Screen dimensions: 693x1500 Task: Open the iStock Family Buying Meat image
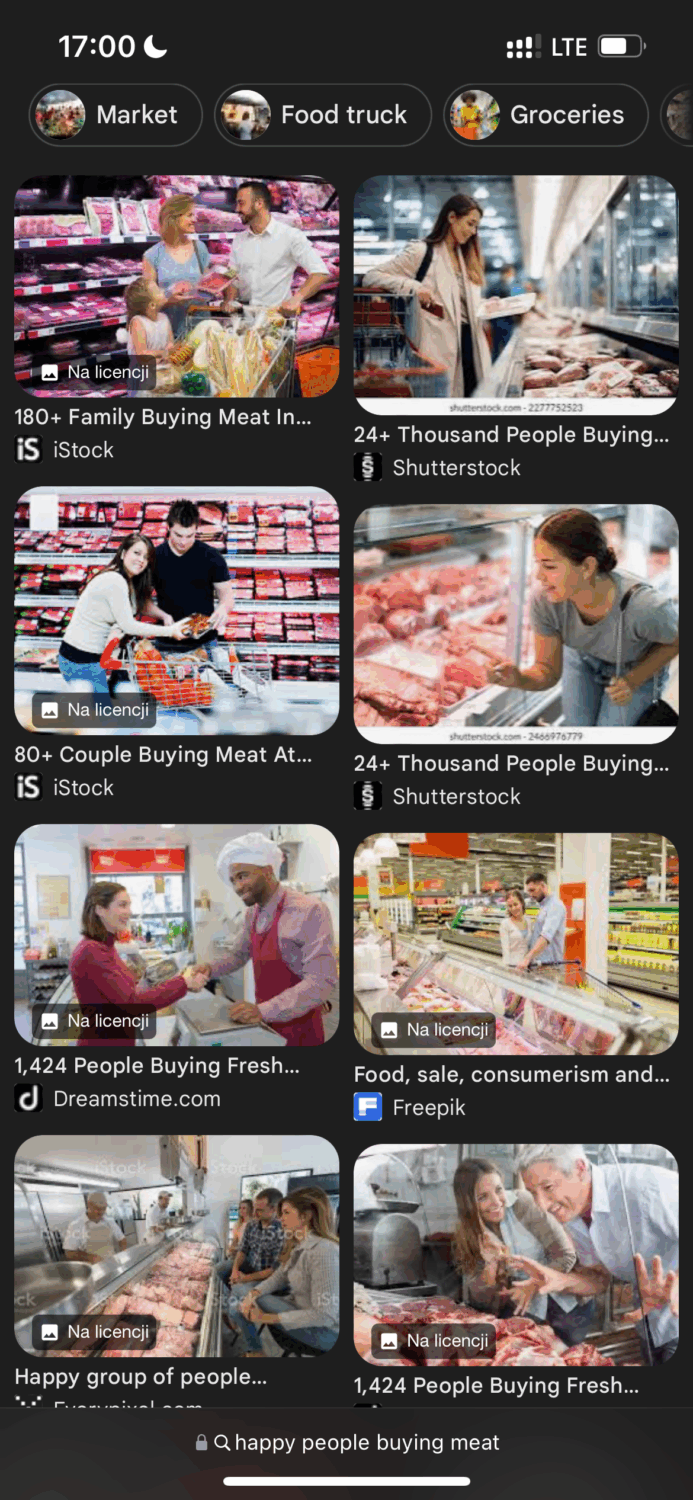click(x=176, y=286)
